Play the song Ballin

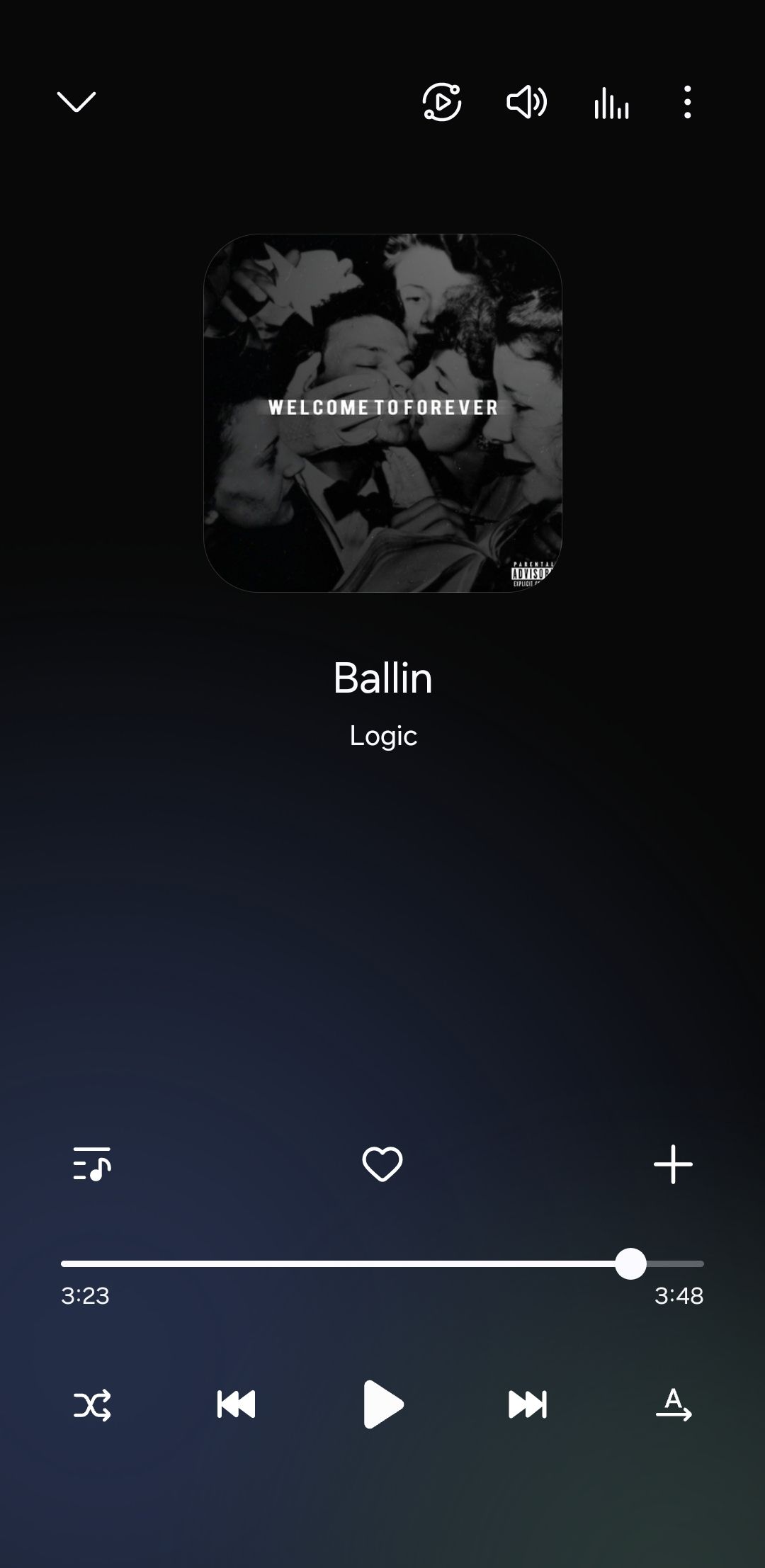(382, 1404)
